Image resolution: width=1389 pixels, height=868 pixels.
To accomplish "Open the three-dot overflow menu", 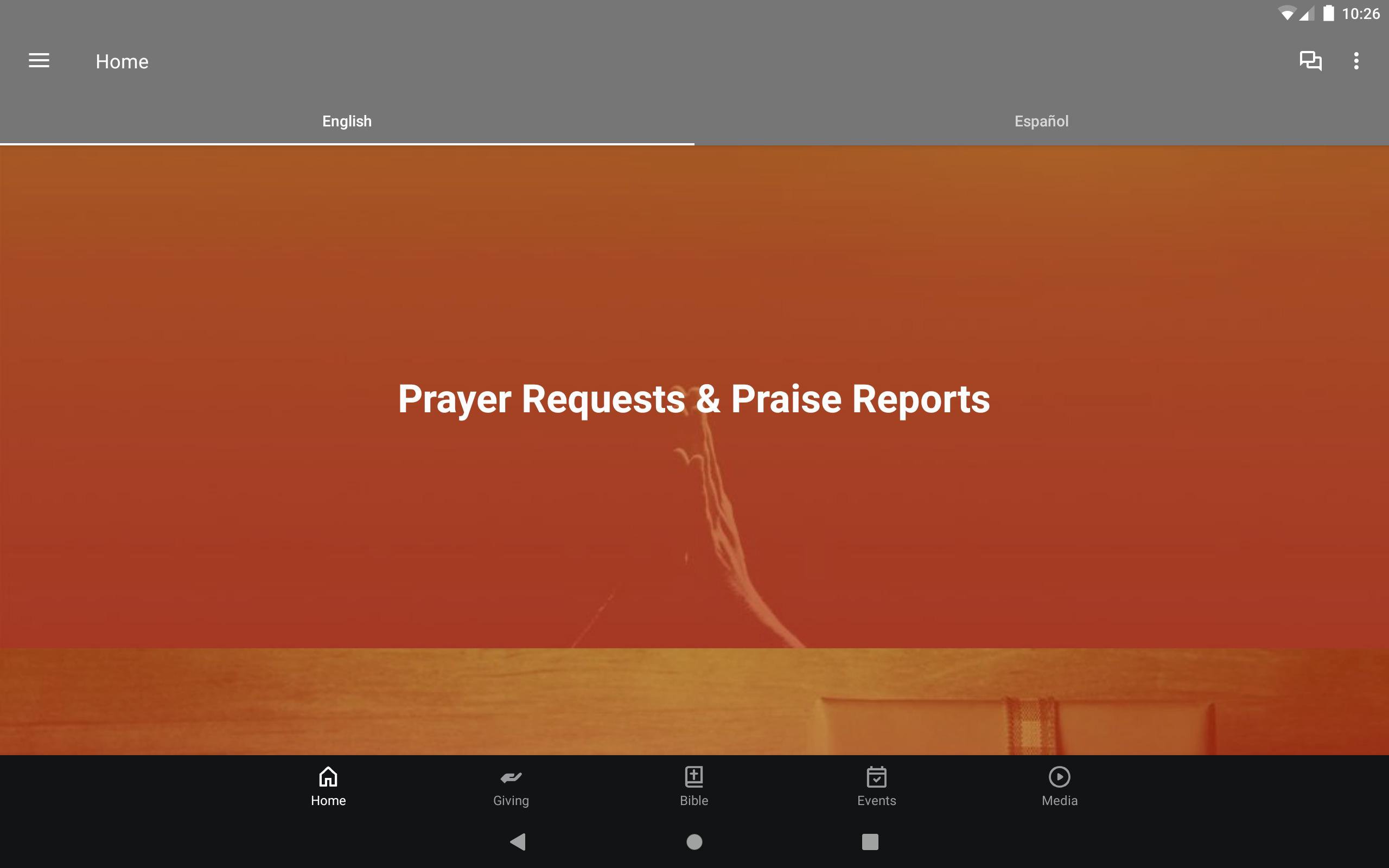I will (1356, 61).
